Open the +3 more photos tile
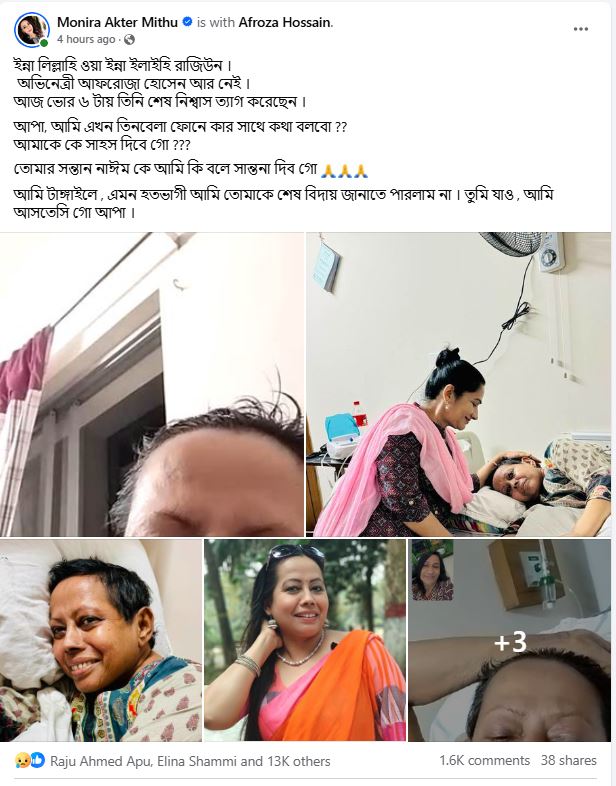616x786 pixels. click(510, 640)
